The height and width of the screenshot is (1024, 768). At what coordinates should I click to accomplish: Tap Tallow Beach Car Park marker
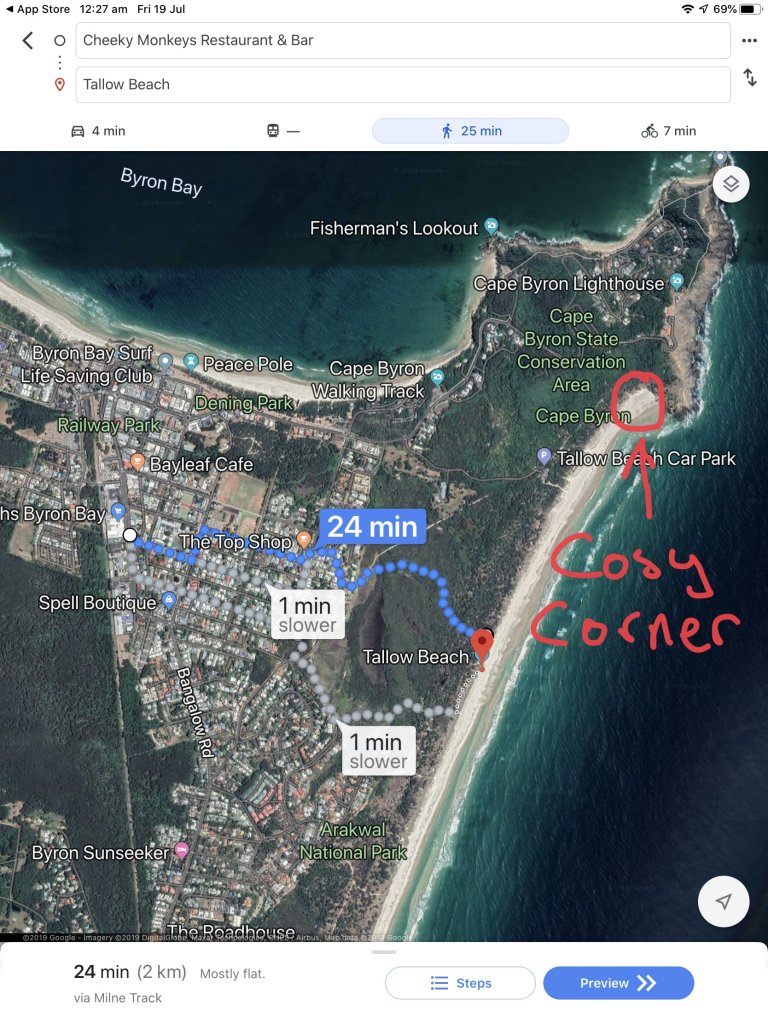[x=545, y=456]
